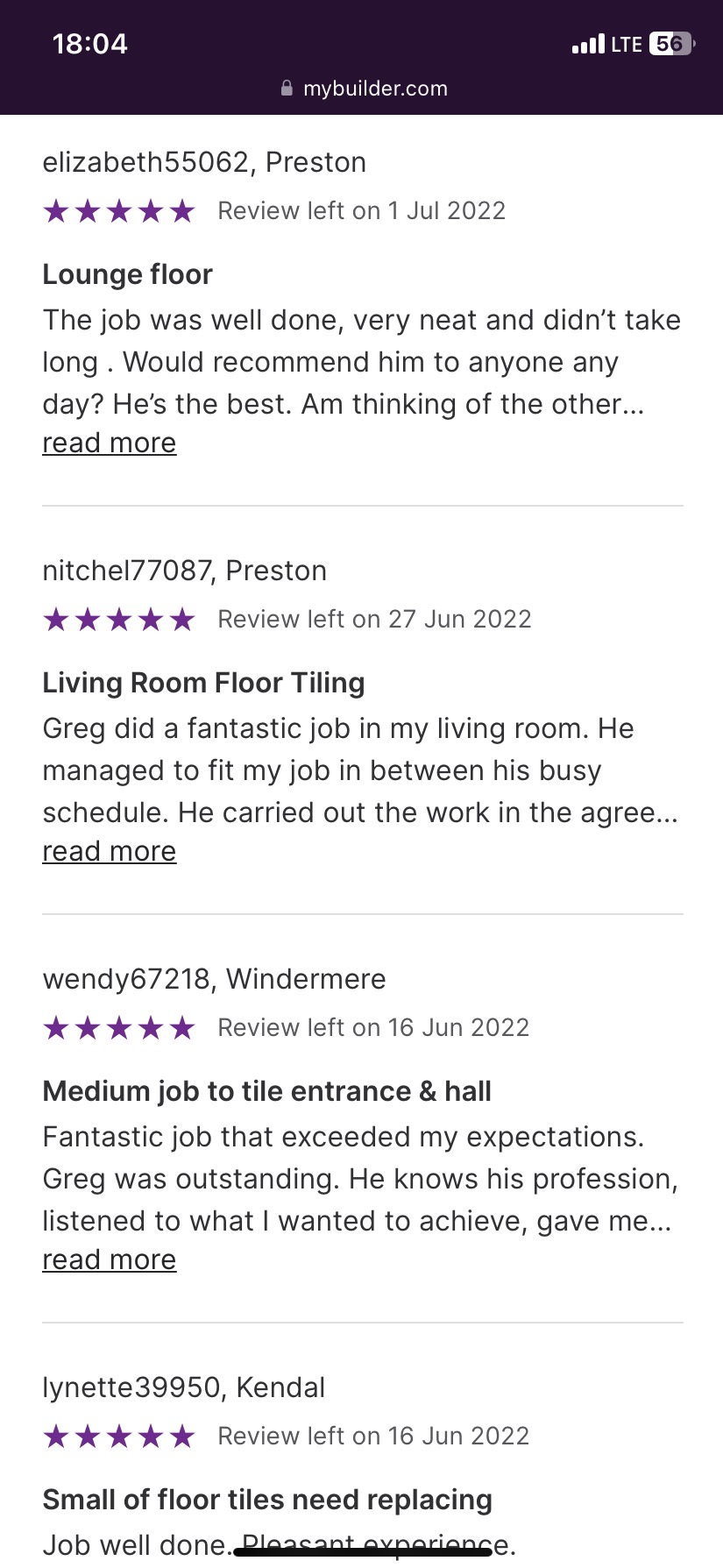This screenshot has width=723, height=1568.
Task: Expand elizabeth55062's Lounge floor review
Action: pyautogui.click(x=110, y=443)
